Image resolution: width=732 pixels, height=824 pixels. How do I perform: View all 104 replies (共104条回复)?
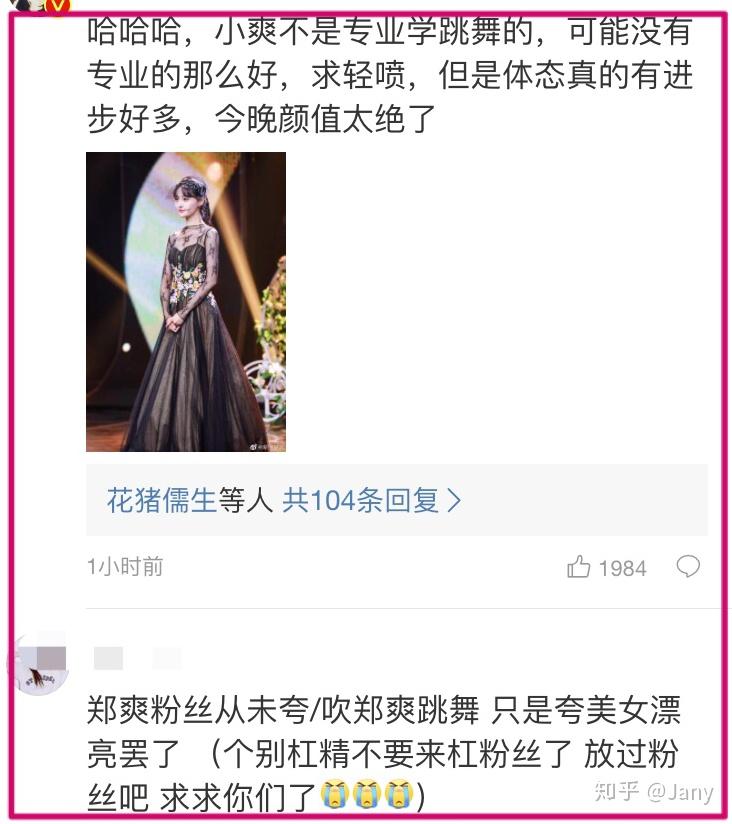pos(371,500)
